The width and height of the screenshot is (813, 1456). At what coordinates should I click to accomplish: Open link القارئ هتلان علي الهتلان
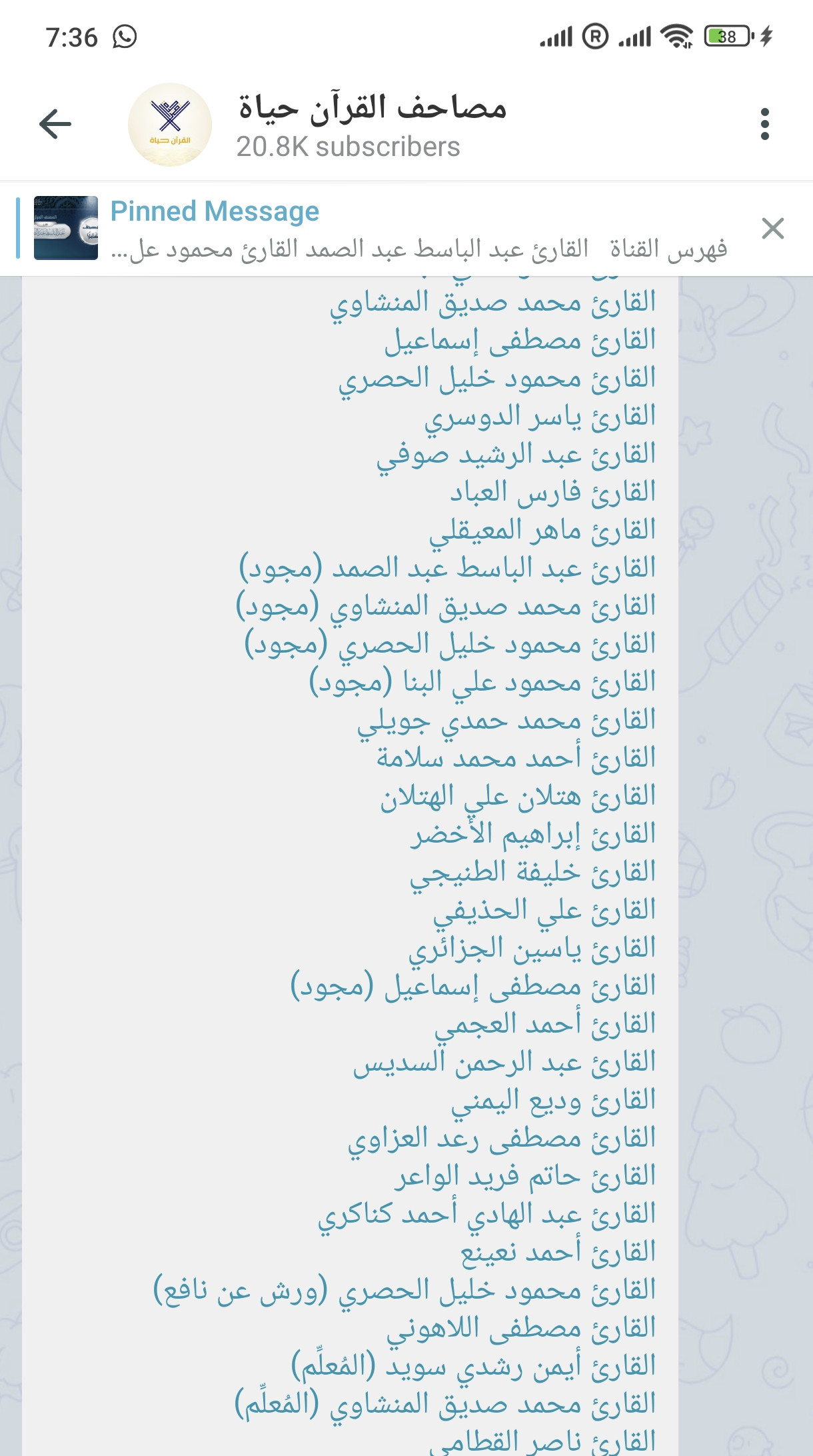518,797
